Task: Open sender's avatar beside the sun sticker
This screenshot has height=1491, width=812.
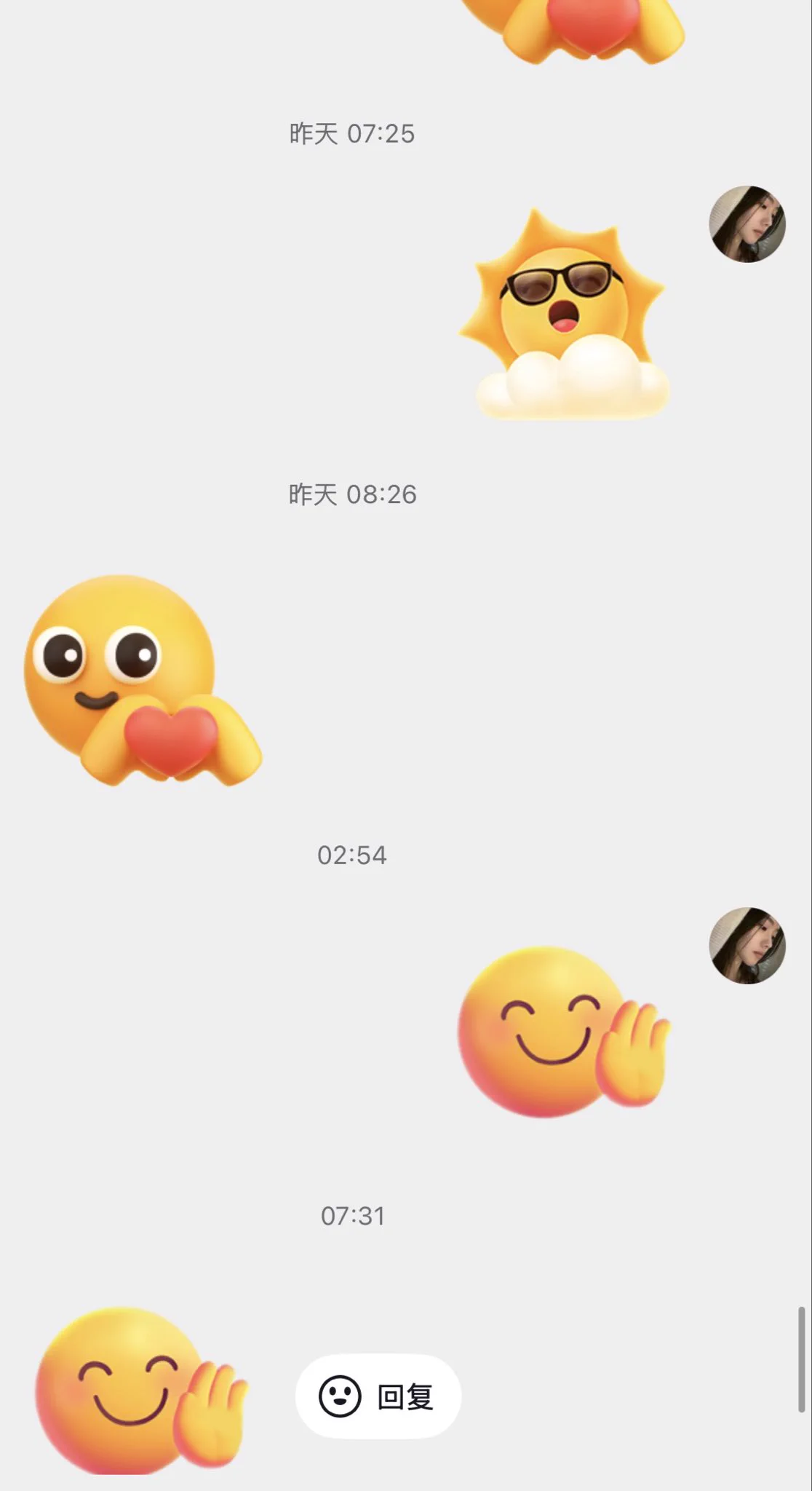Action: coord(747,224)
